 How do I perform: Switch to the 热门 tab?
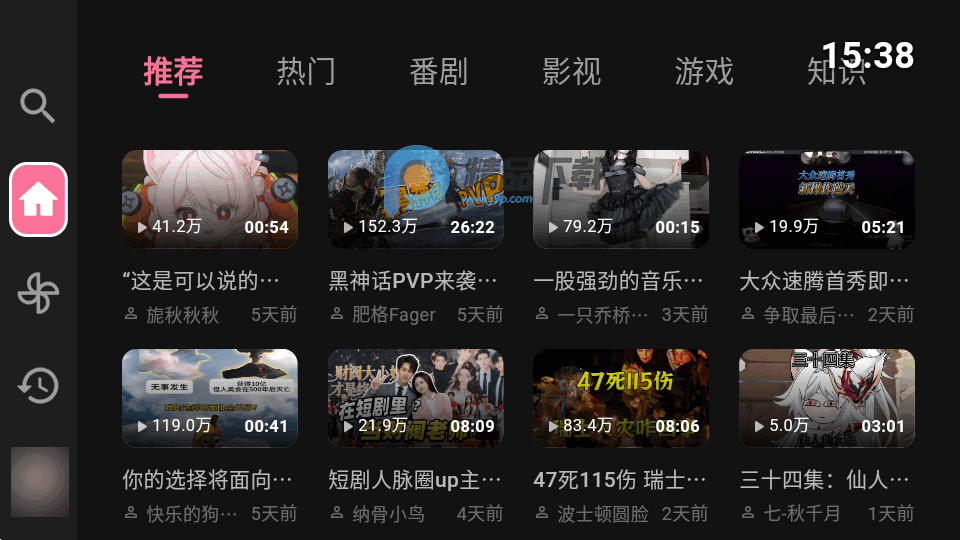tap(306, 72)
